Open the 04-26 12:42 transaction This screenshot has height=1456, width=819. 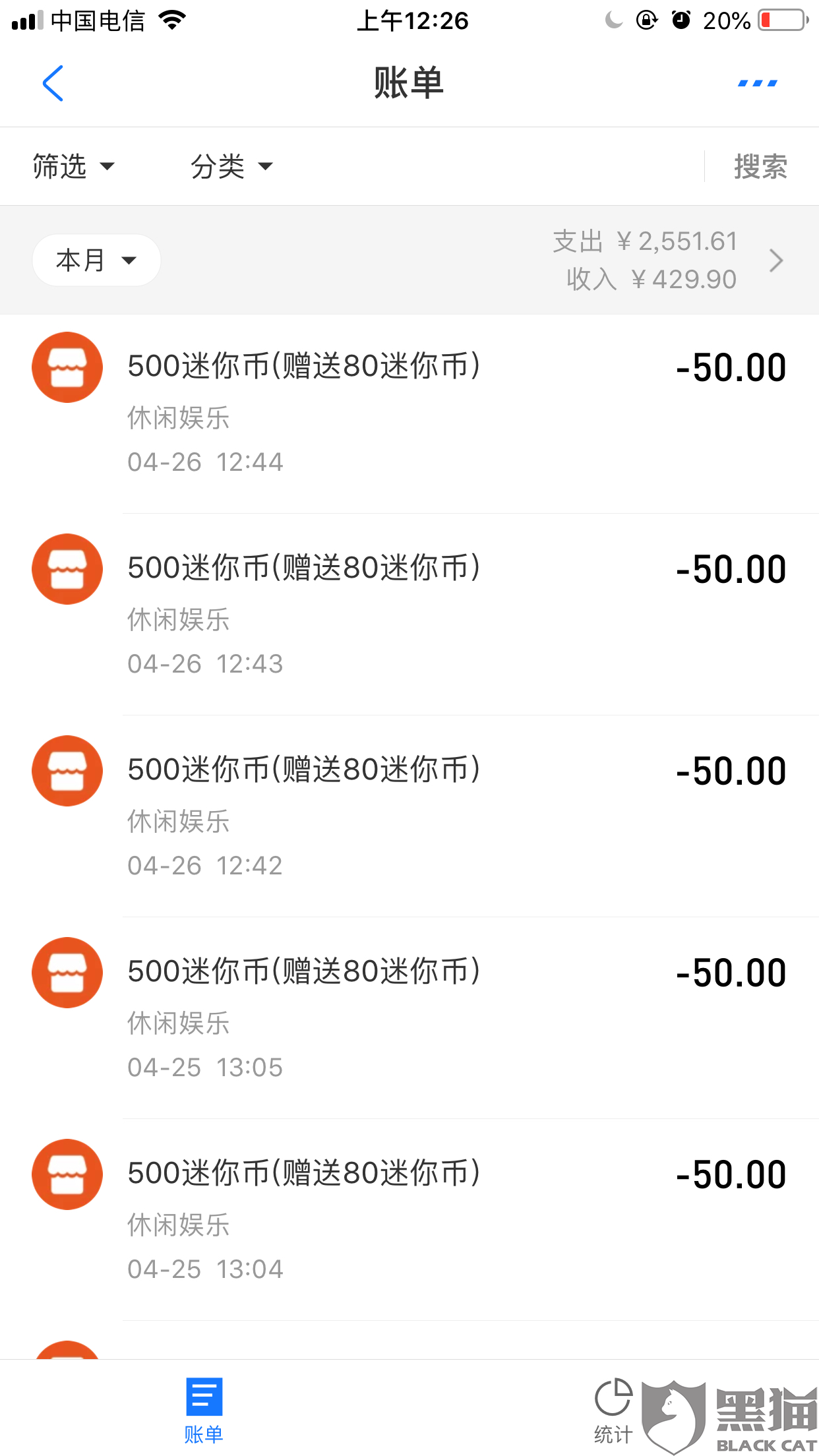pyautogui.click(x=409, y=816)
